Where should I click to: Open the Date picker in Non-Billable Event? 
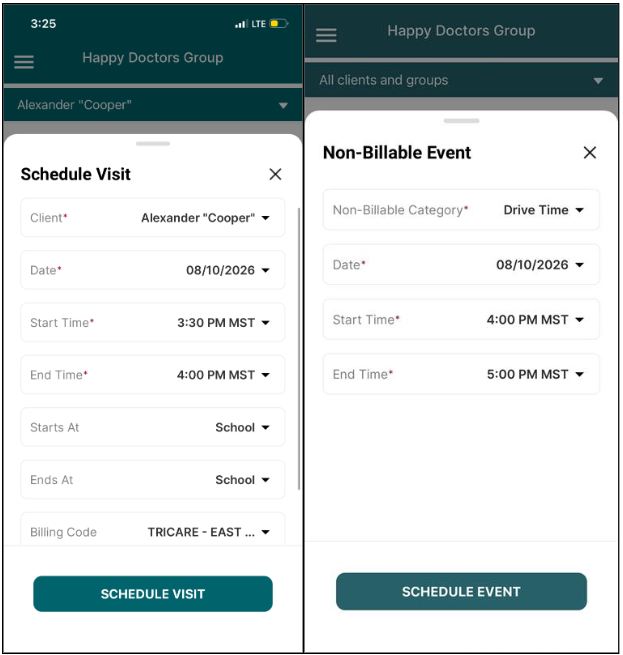[461, 264]
